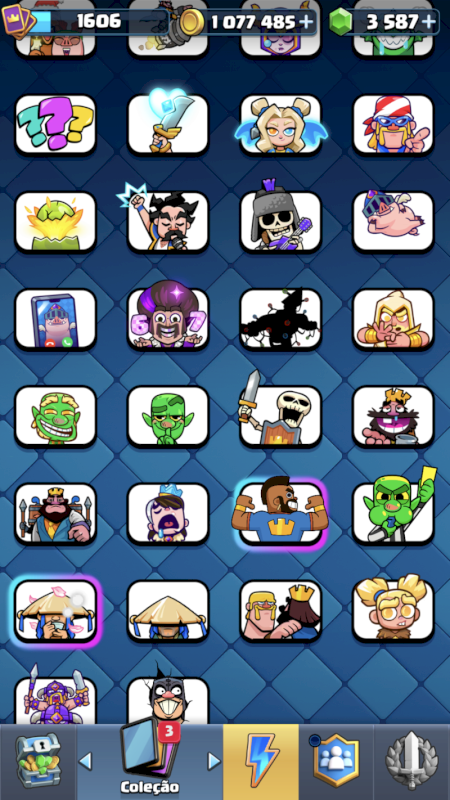
Task: Select the flying pig emote
Action: pyautogui.click(x=393, y=221)
